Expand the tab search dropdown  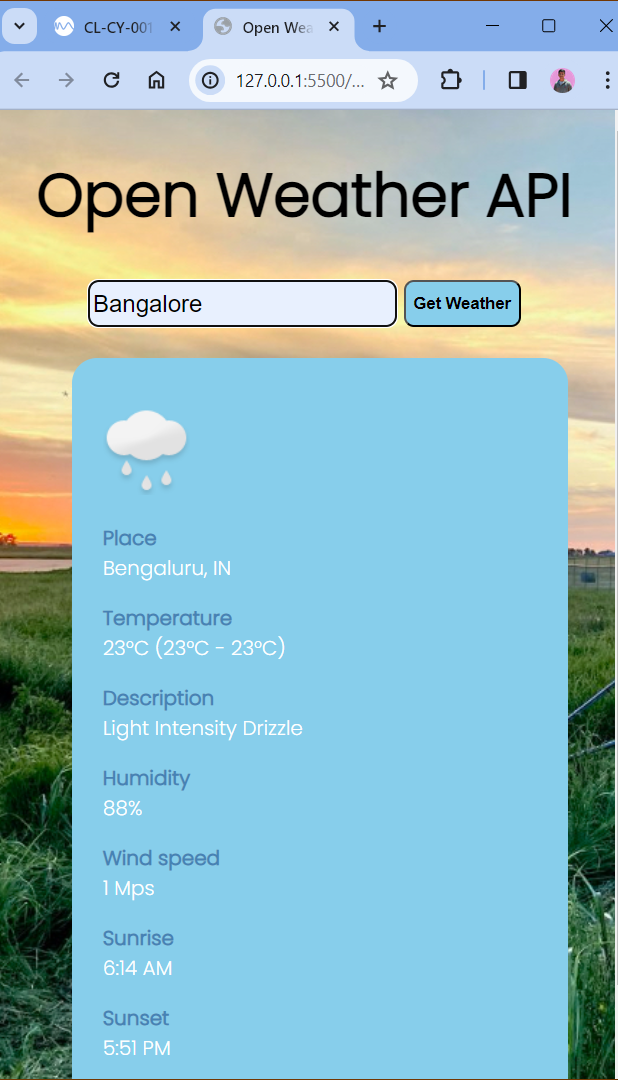coord(19,27)
